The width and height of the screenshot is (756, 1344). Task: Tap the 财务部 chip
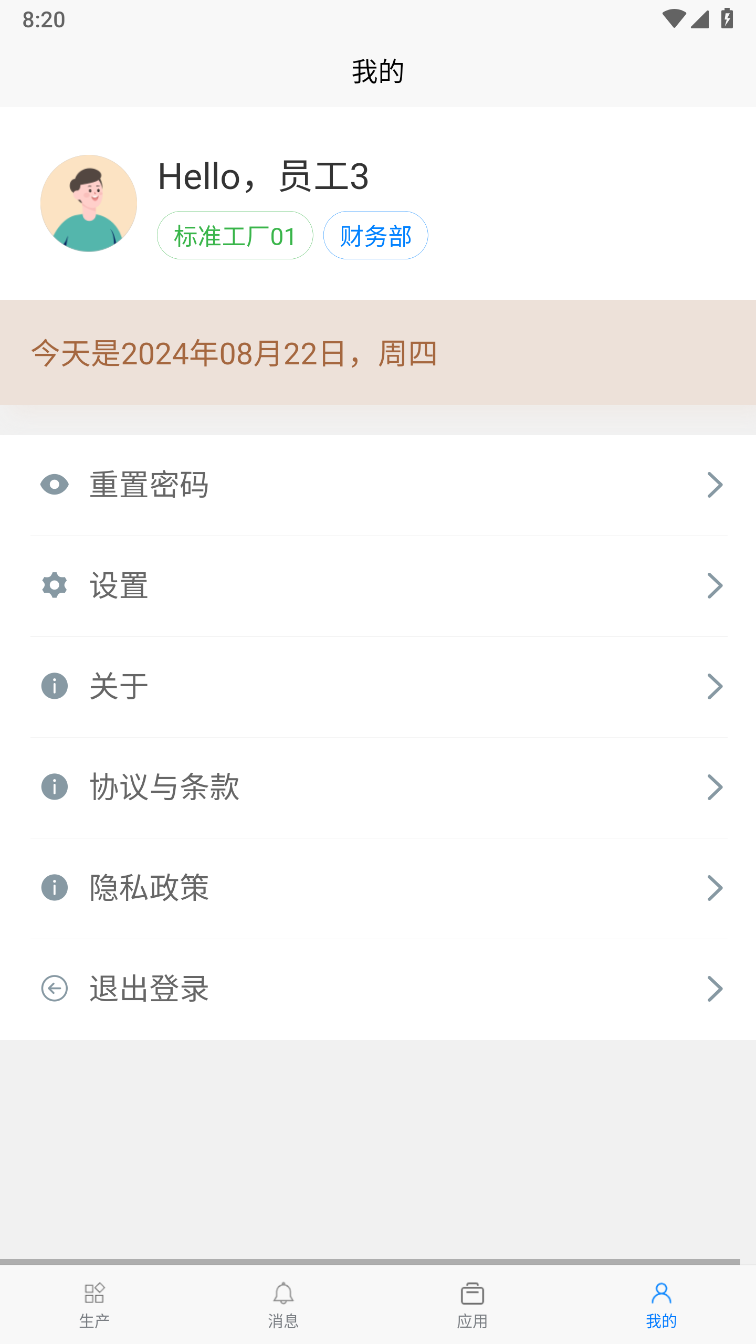tap(375, 236)
